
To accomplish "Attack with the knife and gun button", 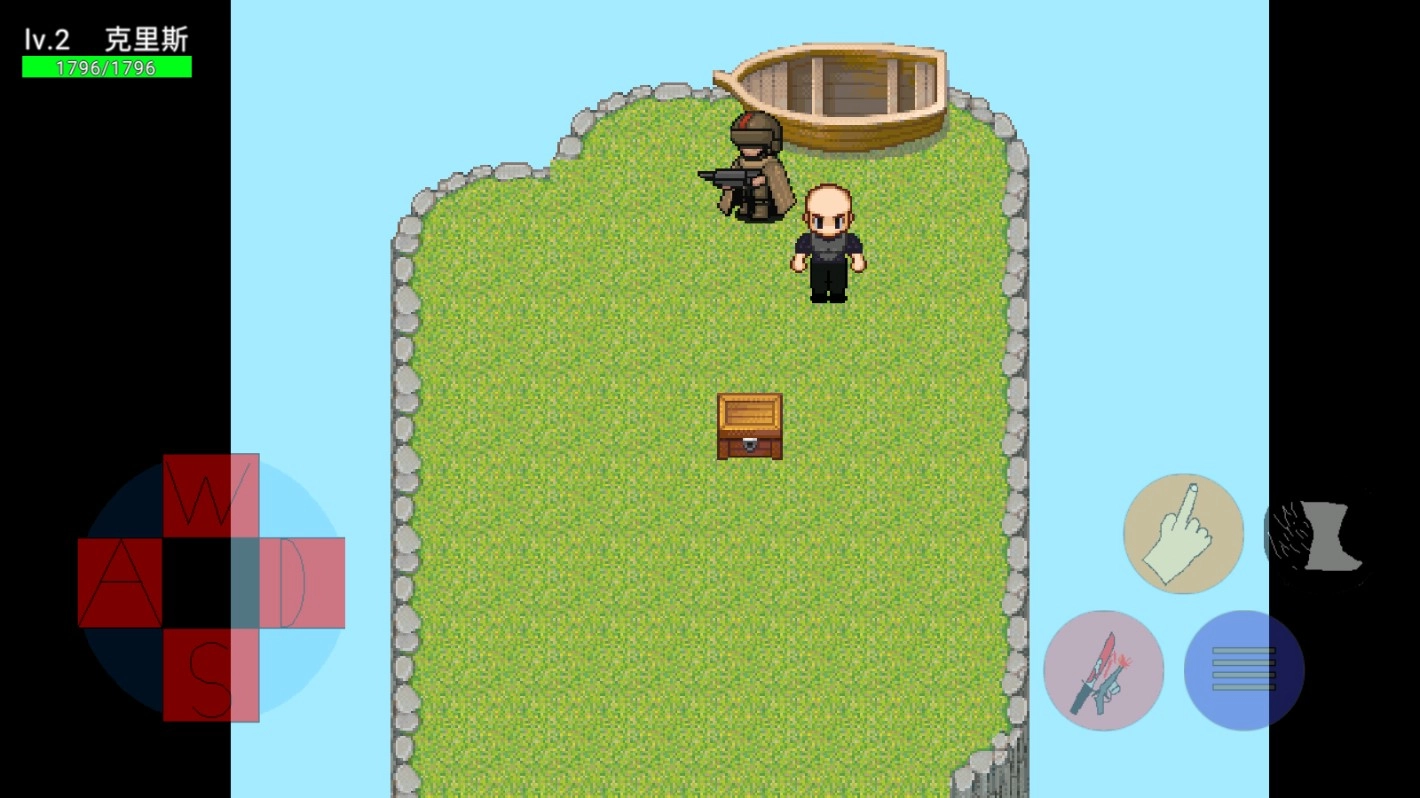I will point(1103,670).
